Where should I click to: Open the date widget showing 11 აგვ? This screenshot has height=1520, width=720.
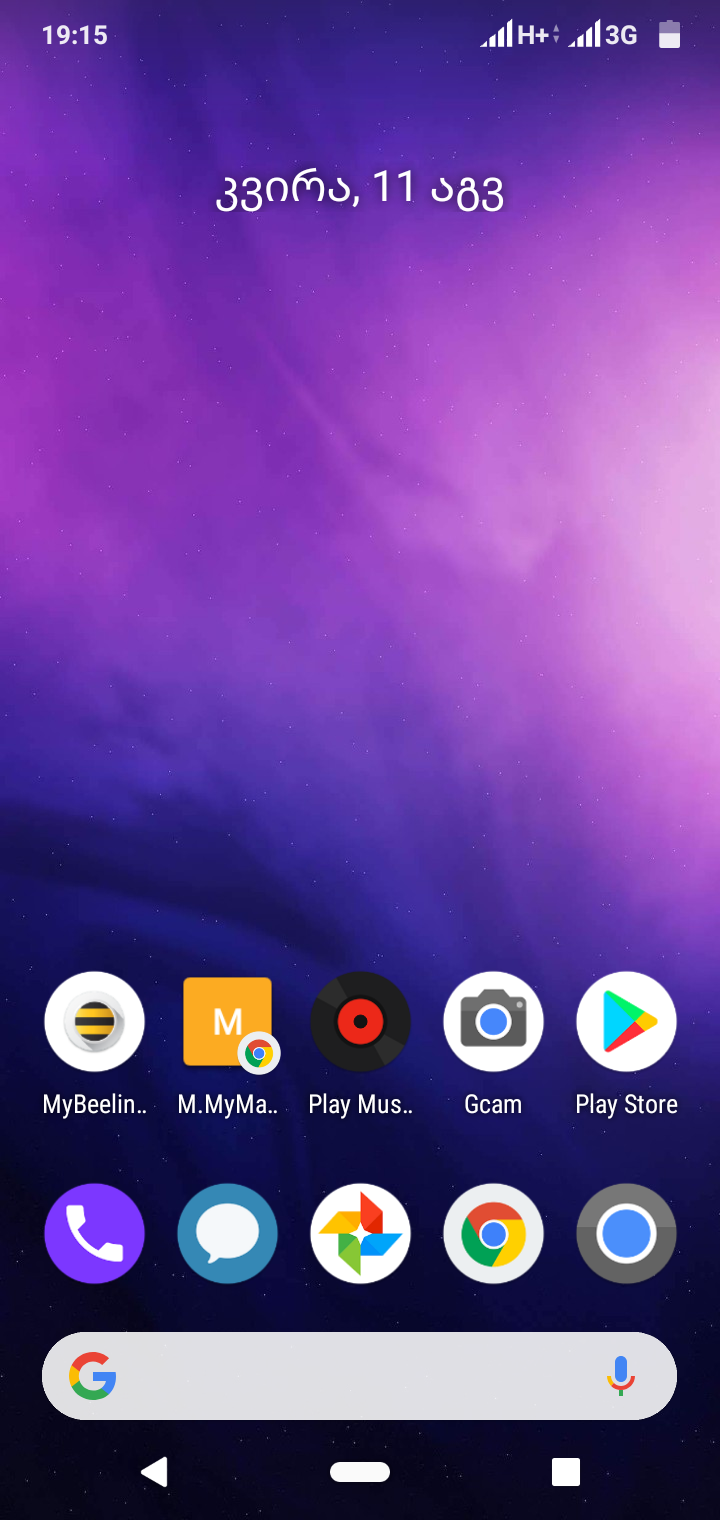pos(360,190)
